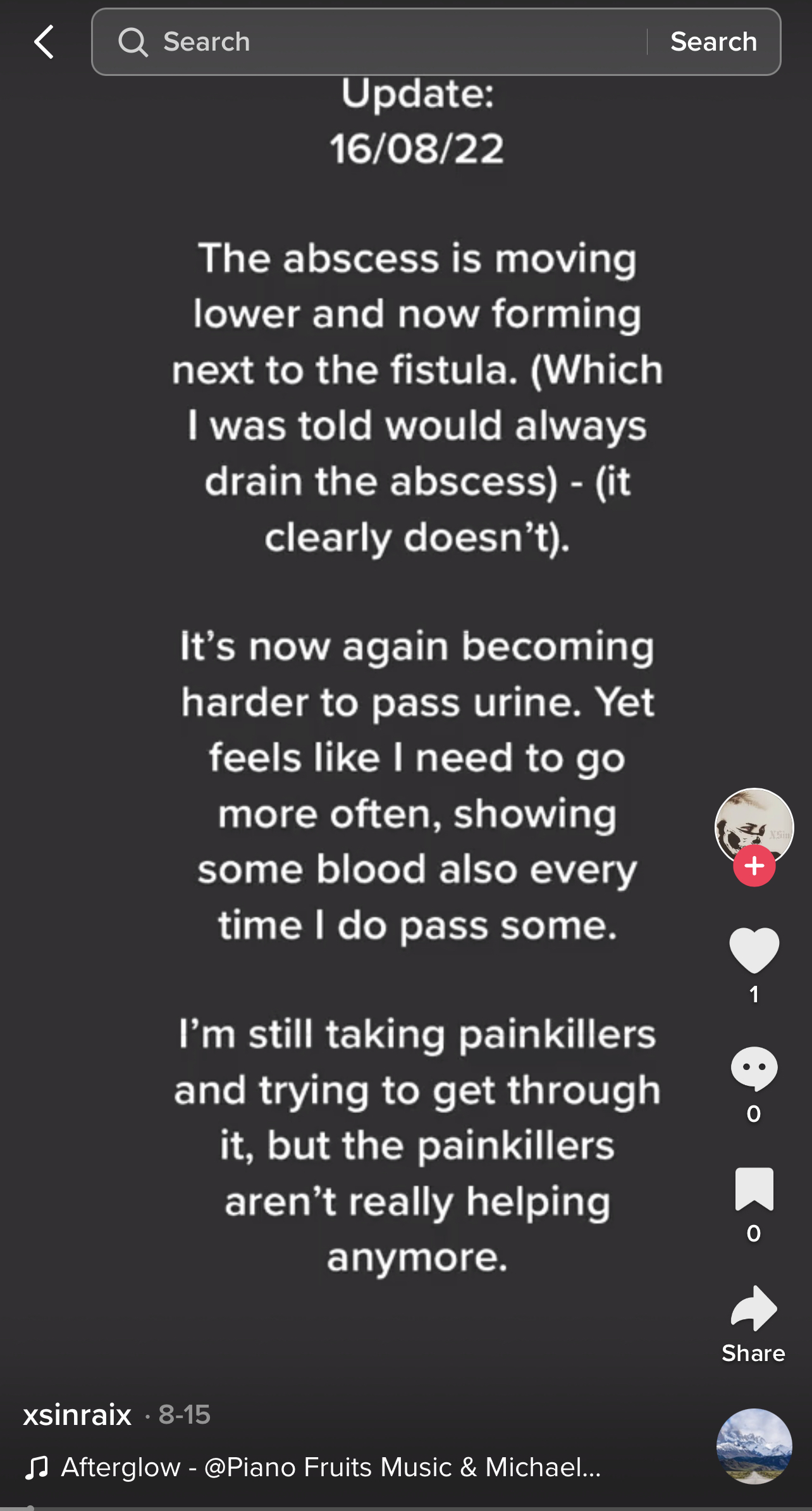The width and height of the screenshot is (812, 1511).
Task: Follow the creator with the plus button
Action: click(754, 866)
